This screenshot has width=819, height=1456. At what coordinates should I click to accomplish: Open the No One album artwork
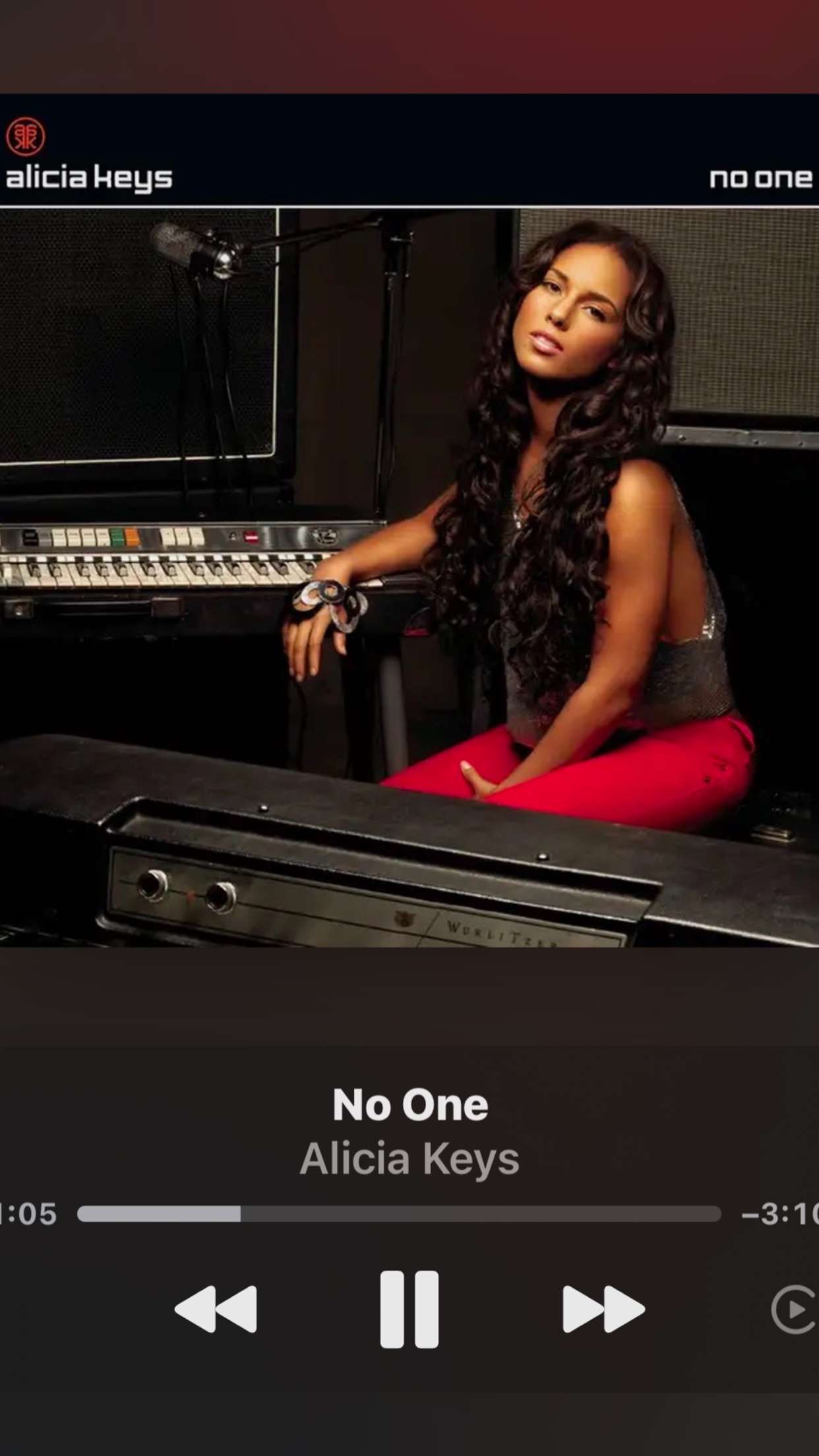click(x=409, y=520)
